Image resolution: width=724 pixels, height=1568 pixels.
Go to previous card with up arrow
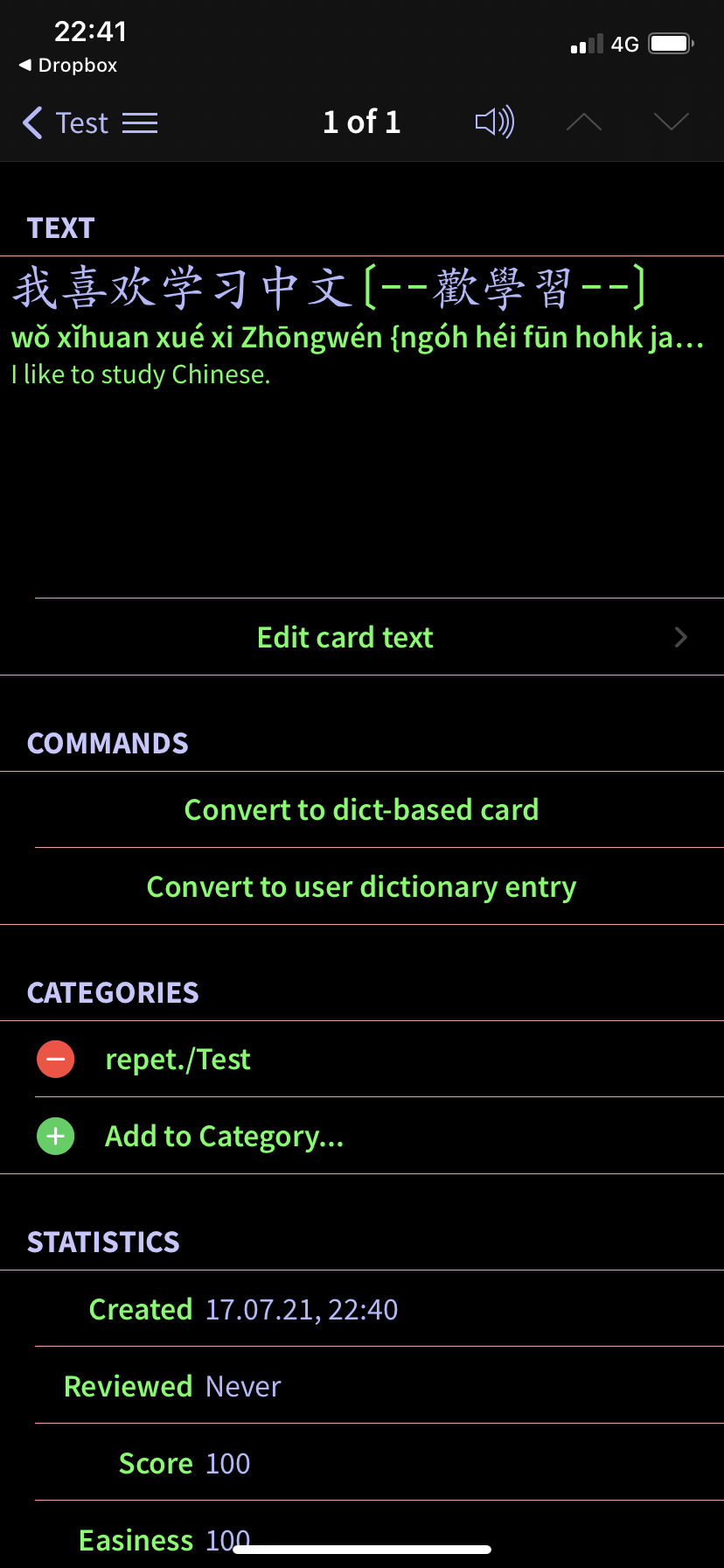click(x=584, y=122)
